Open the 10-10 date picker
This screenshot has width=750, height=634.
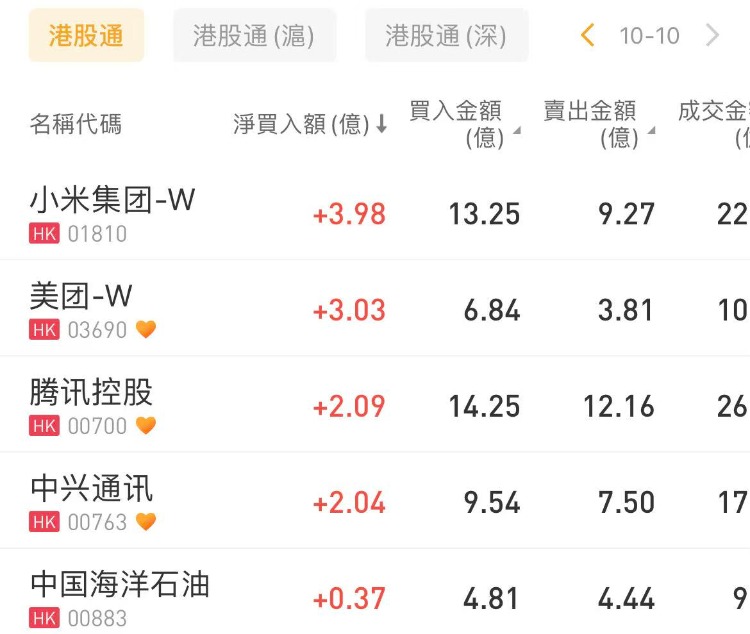649,36
